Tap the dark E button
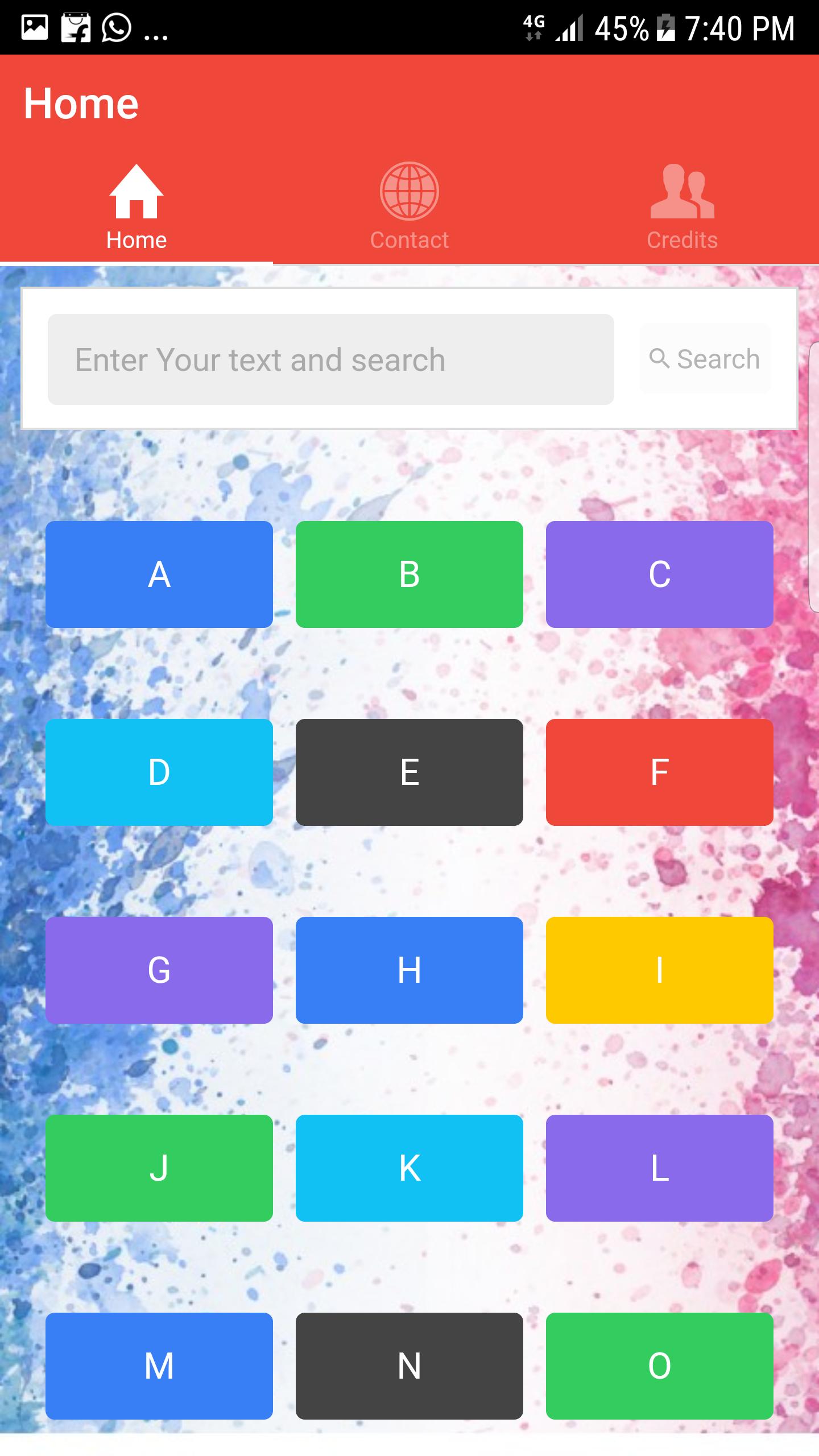The width and height of the screenshot is (819, 1456). click(x=409, y=772)
